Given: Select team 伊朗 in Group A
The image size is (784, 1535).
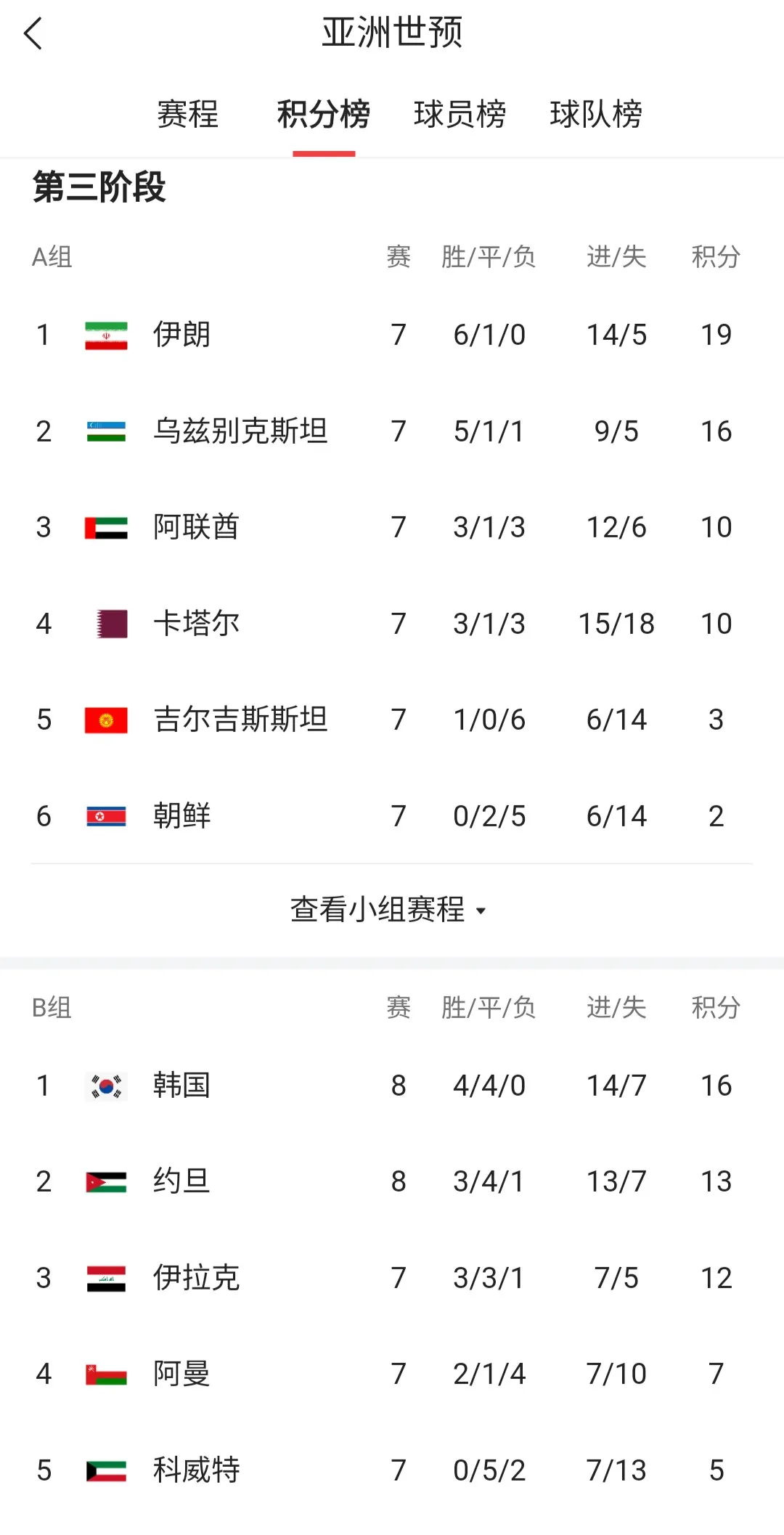Looking at the screenshot, I should coord(180,335).
